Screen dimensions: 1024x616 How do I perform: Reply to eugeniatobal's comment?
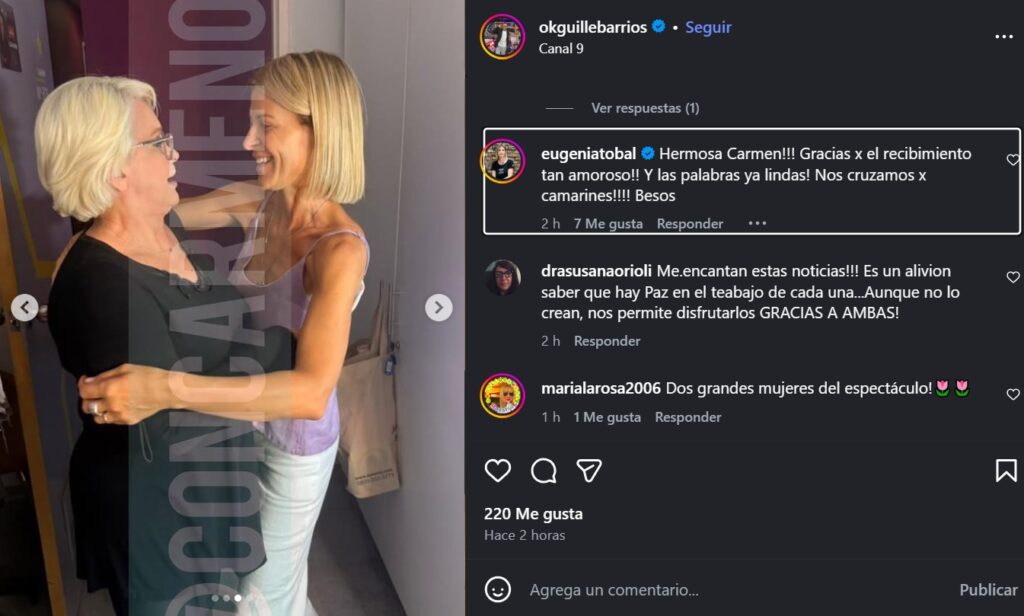click(x=689, y=224)
